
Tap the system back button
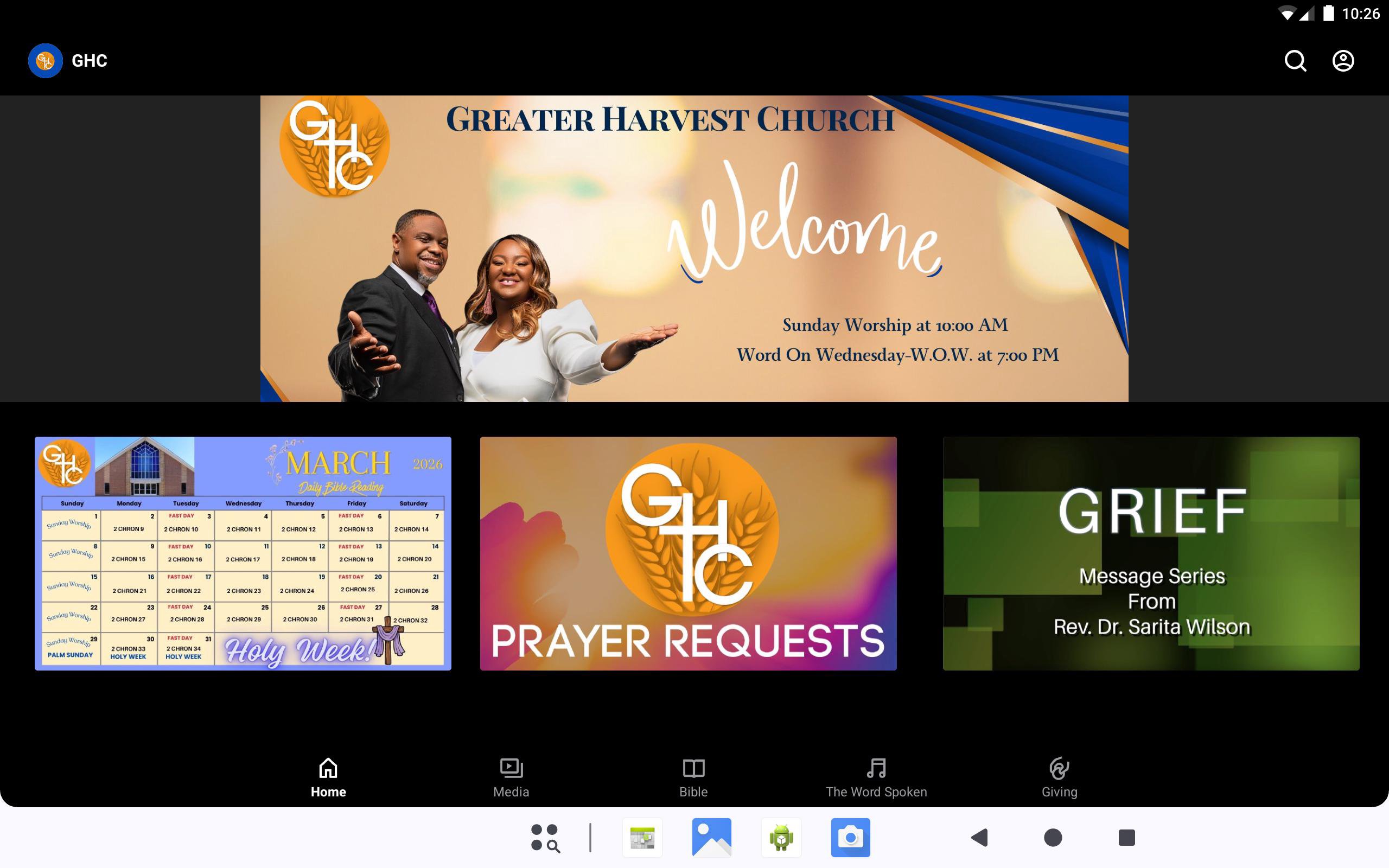click(979, 838)
